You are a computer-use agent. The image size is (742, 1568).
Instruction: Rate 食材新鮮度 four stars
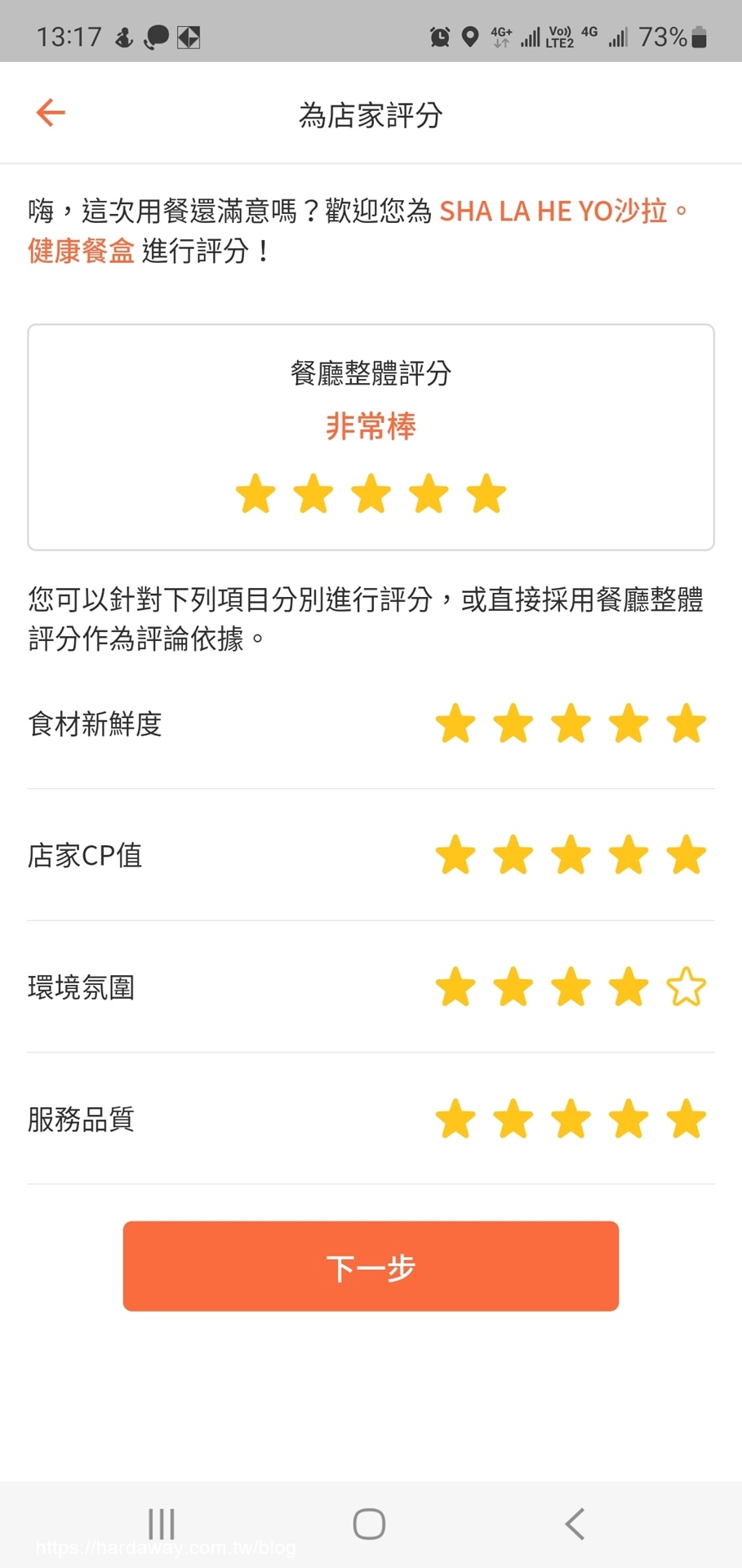point(629,724)
